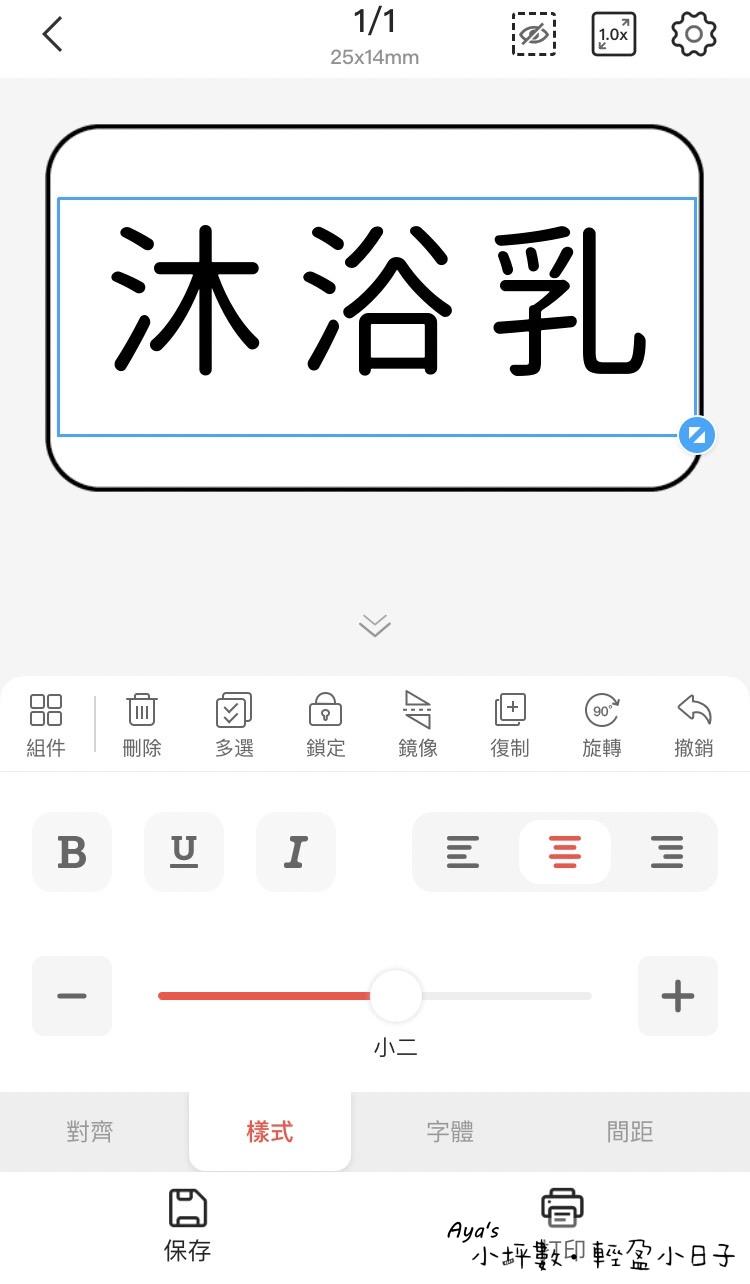Toggle the hide-border visibility icon
This screenshot has width=750, height=1284.
click(534, 35)
